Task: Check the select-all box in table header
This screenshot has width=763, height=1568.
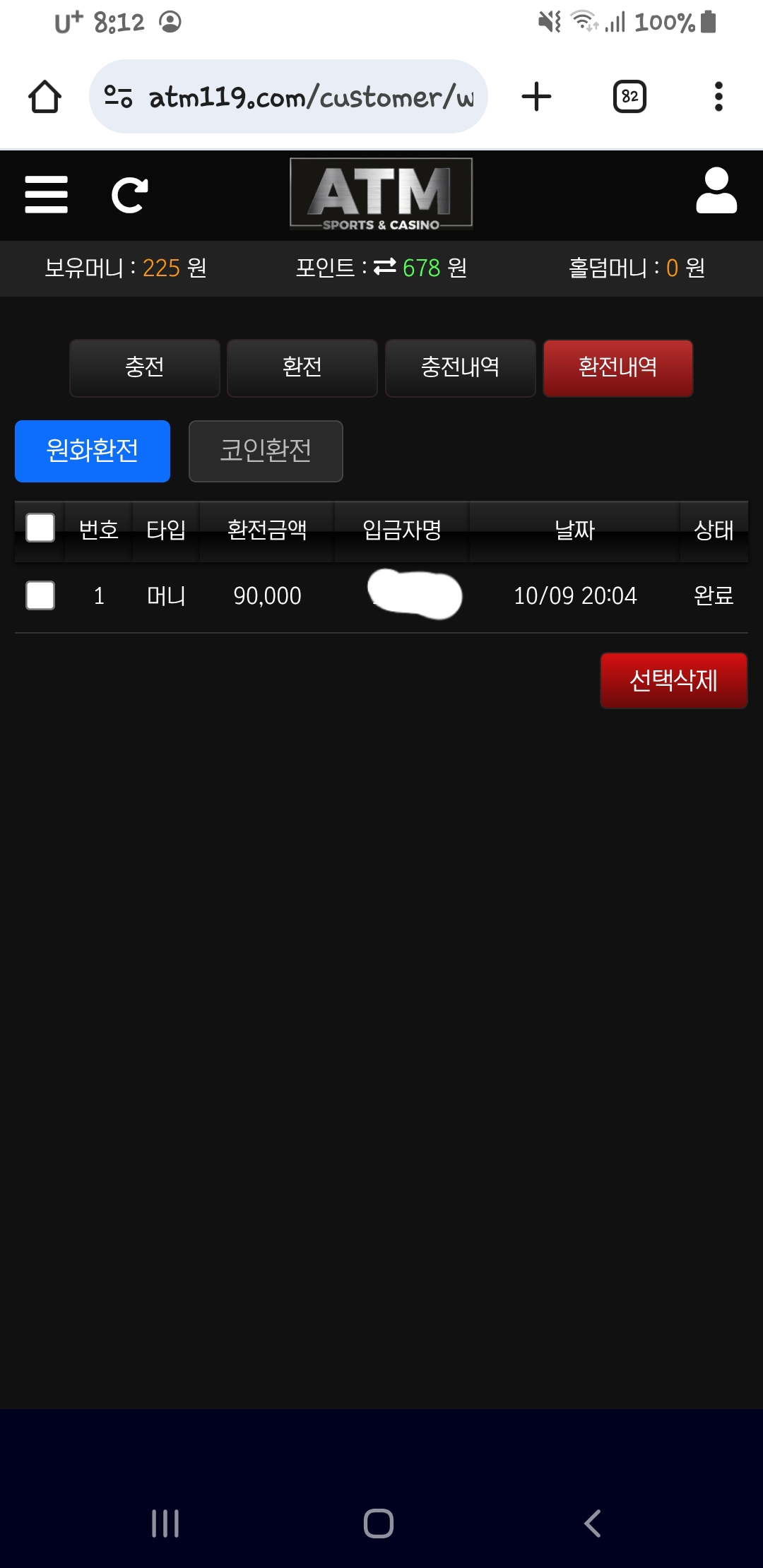Action: tap(40, 528)
